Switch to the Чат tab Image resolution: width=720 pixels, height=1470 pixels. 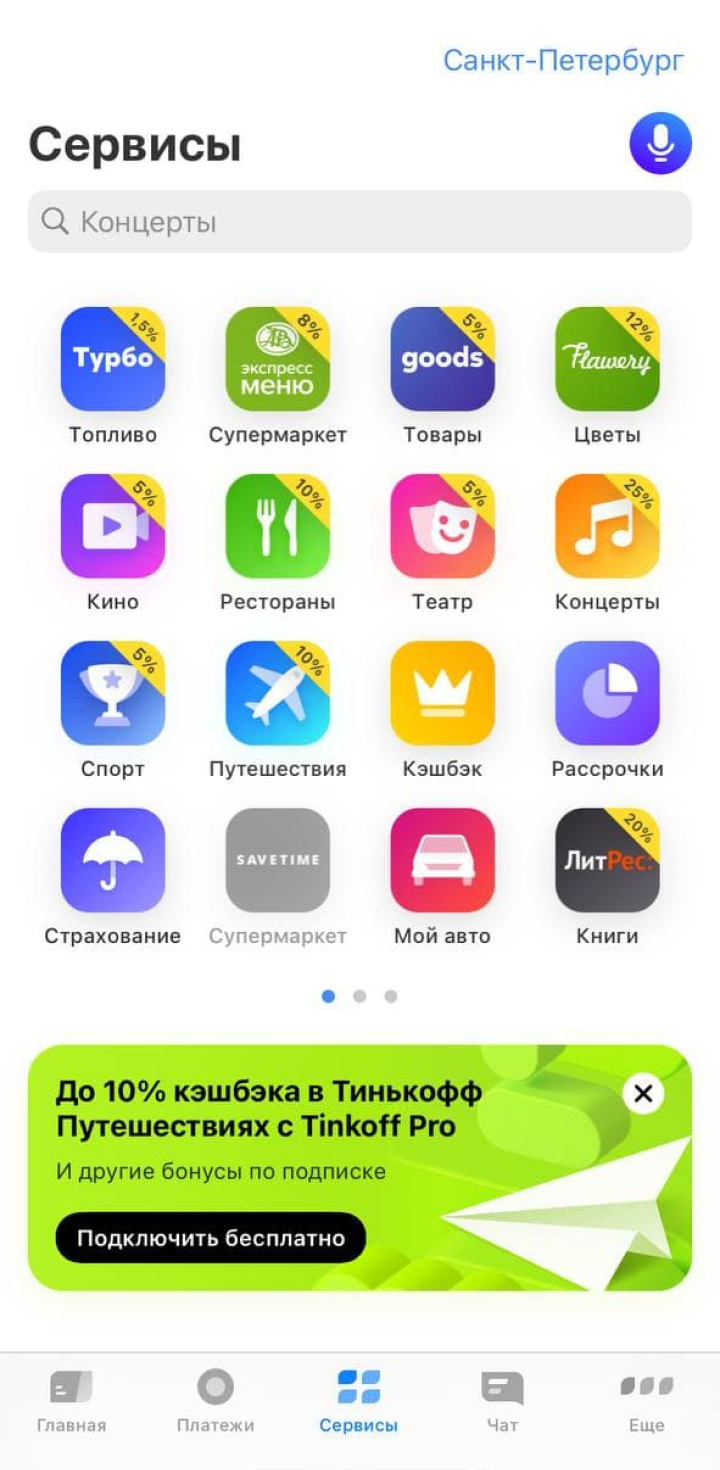(502, 1402)
